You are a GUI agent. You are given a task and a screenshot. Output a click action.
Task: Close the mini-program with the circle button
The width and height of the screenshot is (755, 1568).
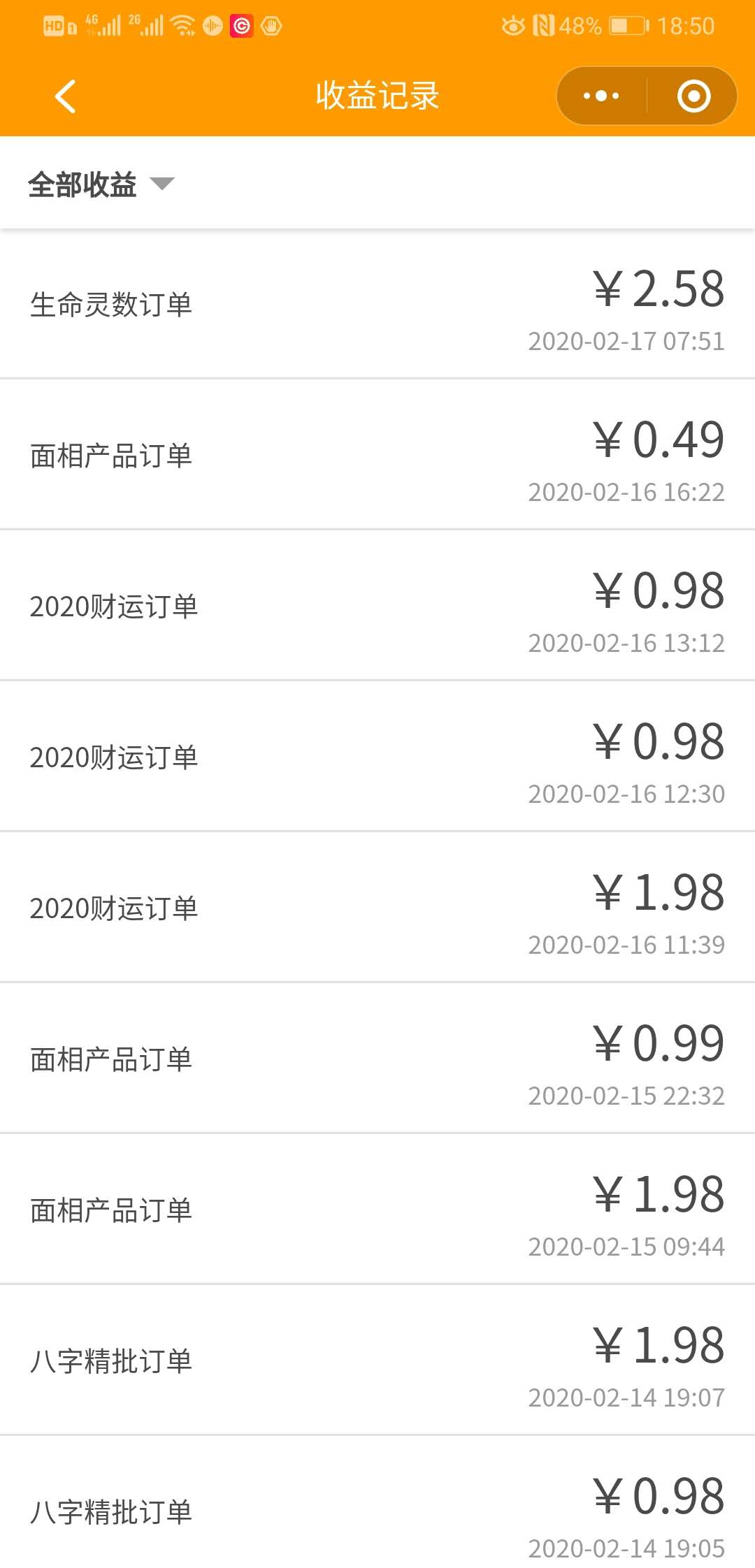click(x=693, y=96)
